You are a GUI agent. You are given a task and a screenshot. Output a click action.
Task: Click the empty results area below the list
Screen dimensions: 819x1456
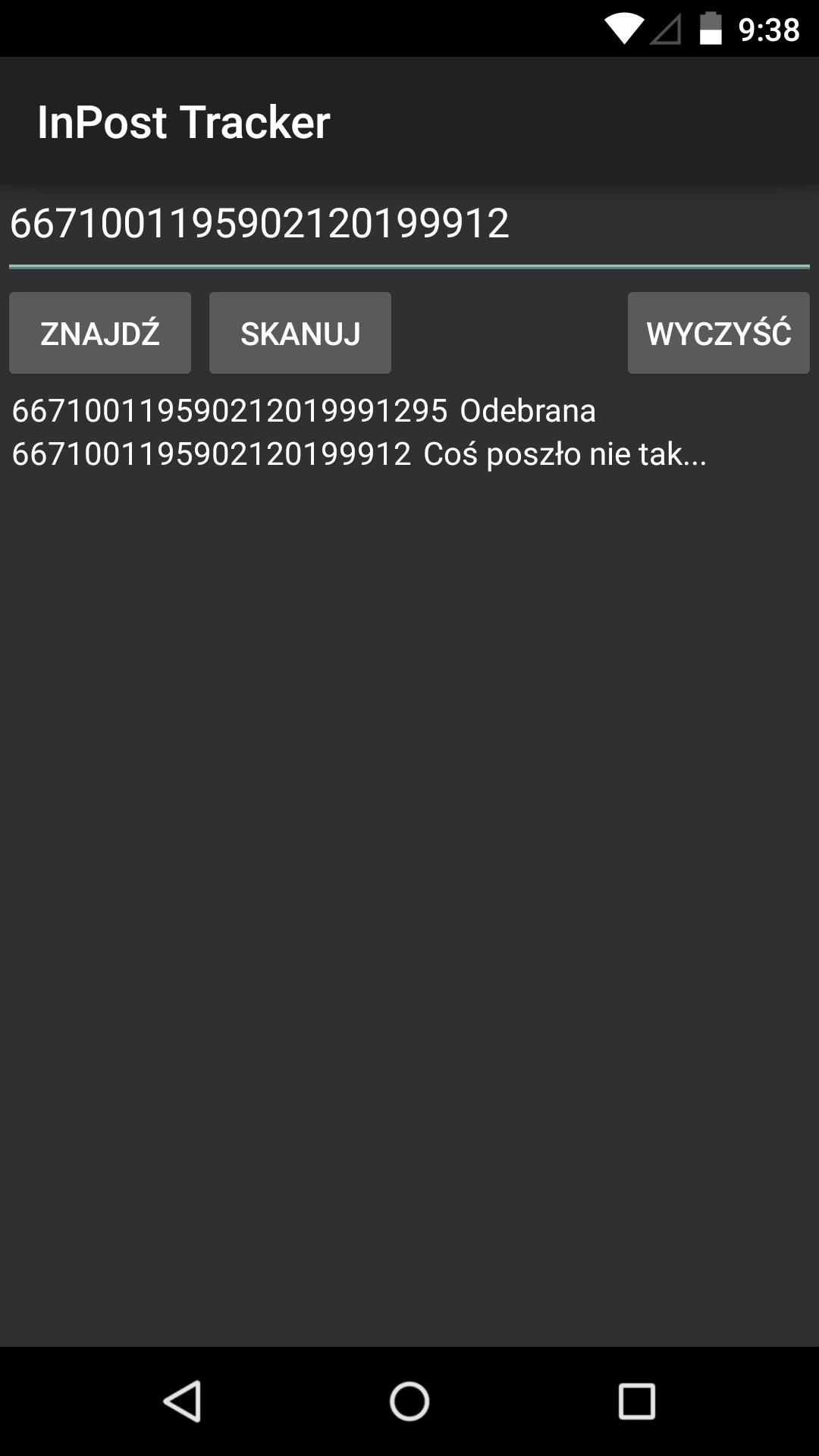409,834
